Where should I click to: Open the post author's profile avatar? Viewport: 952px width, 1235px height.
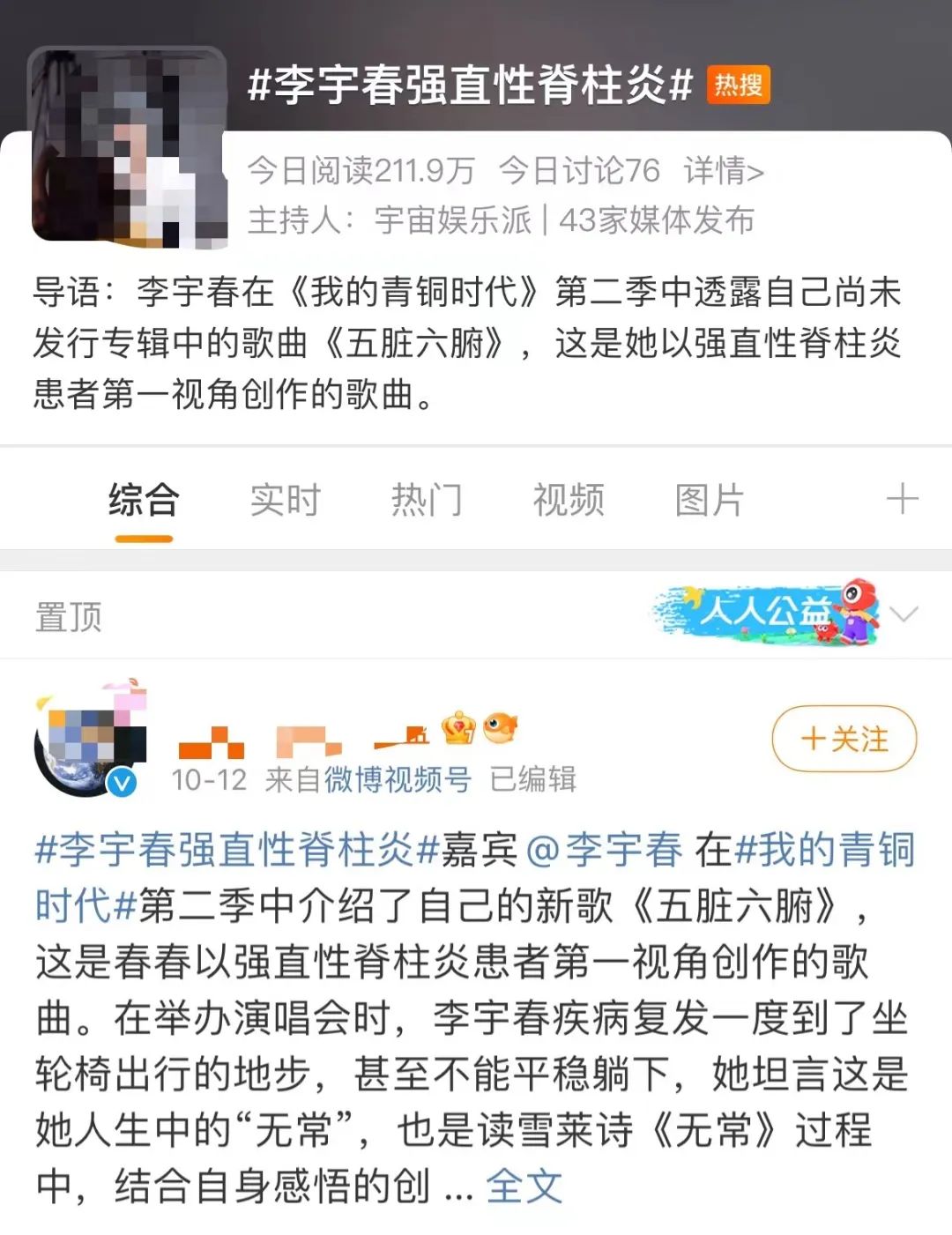tap(86, 741)
